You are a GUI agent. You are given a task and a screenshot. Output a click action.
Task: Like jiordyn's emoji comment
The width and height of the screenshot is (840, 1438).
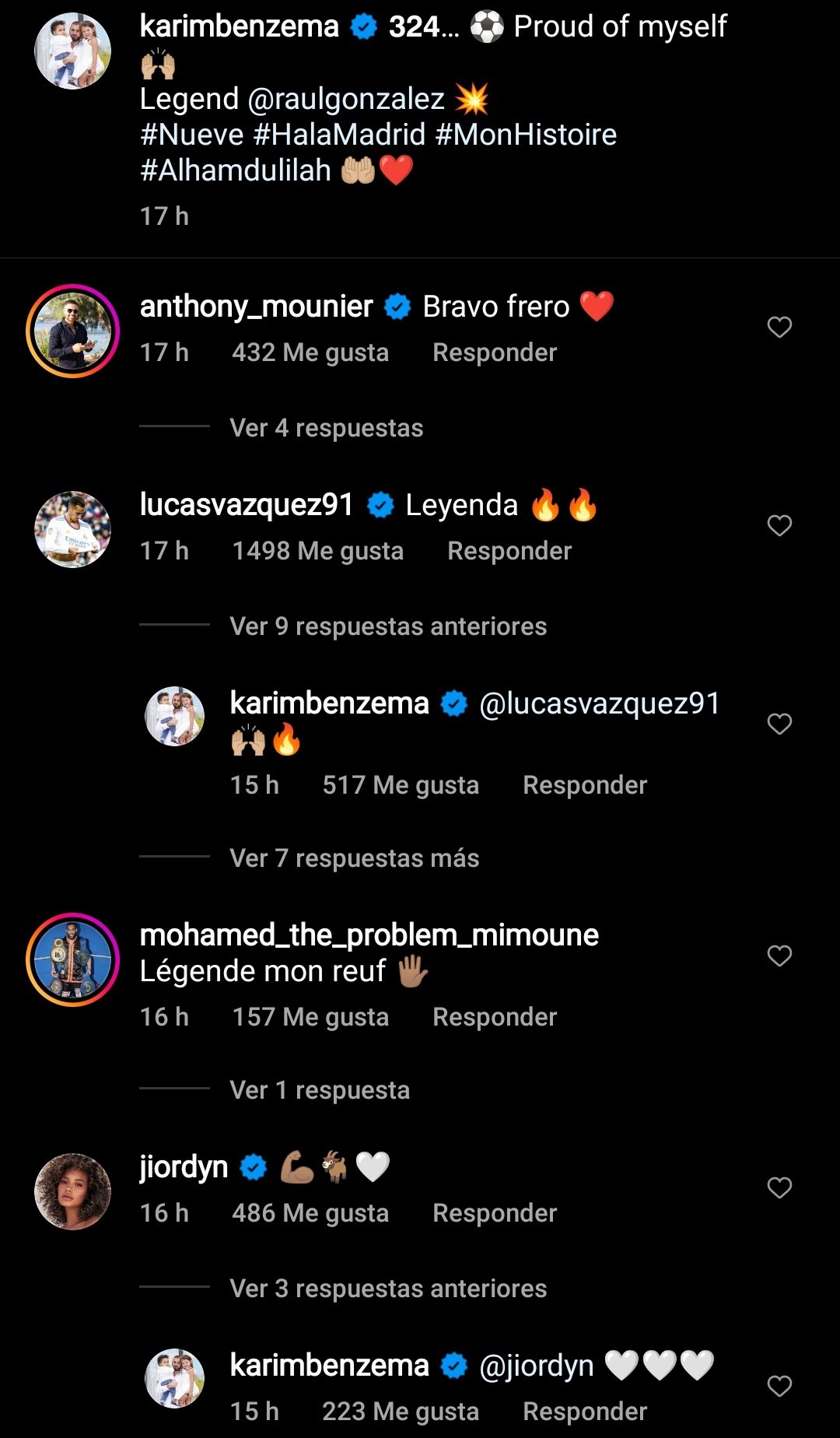779,1187
